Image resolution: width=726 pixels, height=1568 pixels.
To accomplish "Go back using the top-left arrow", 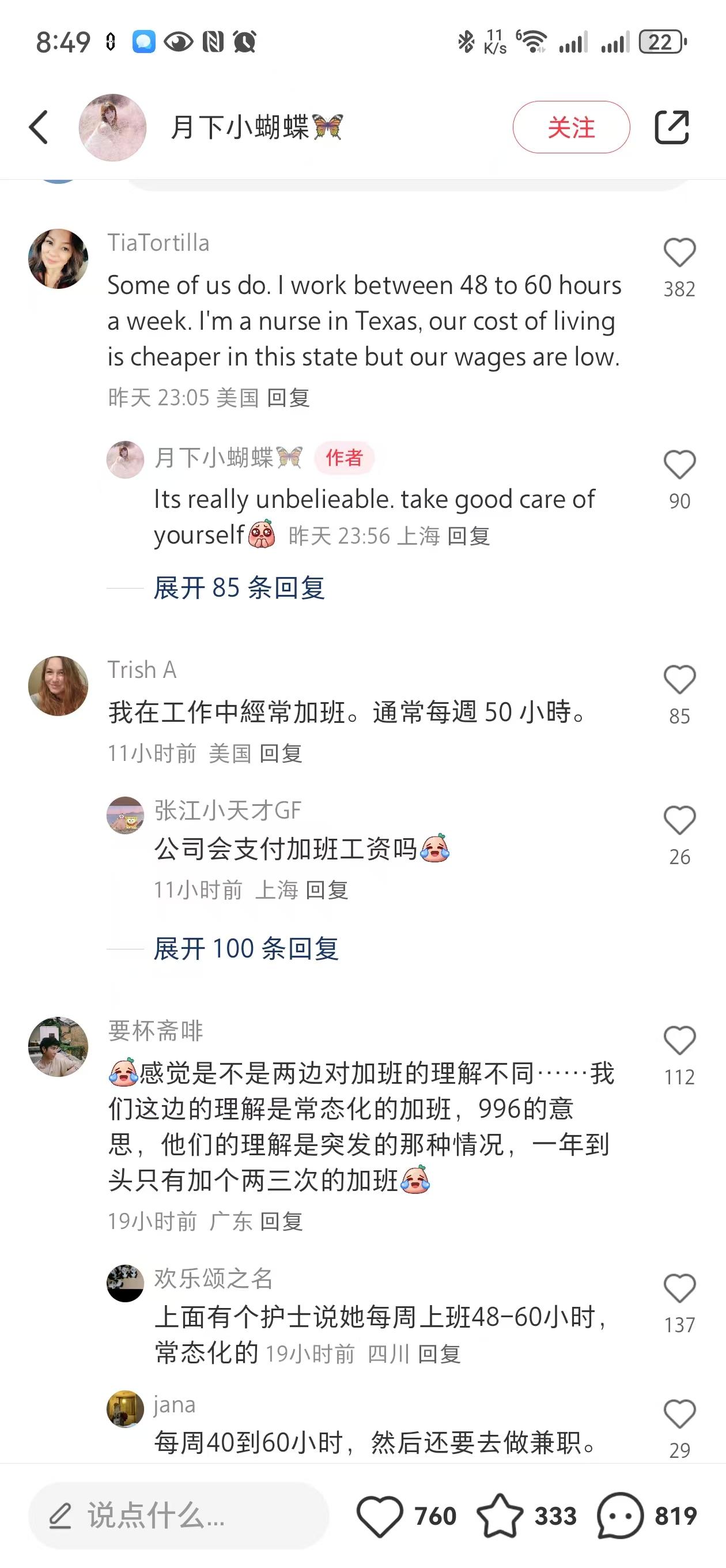I will (x=39, y=127).
